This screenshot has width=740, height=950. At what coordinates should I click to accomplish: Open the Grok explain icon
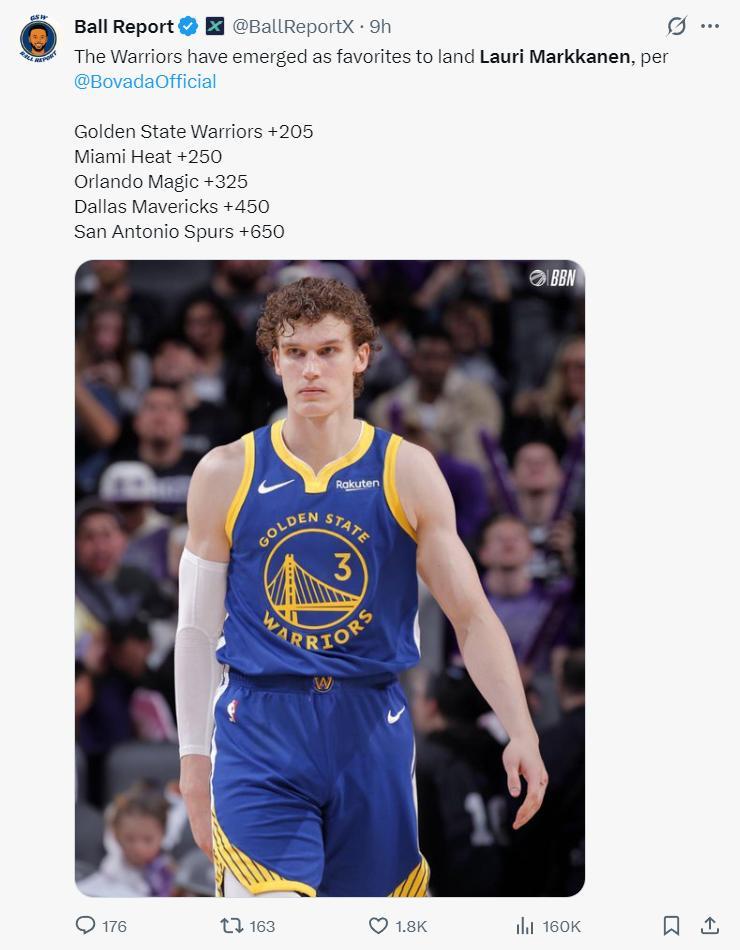pos(677,27)
